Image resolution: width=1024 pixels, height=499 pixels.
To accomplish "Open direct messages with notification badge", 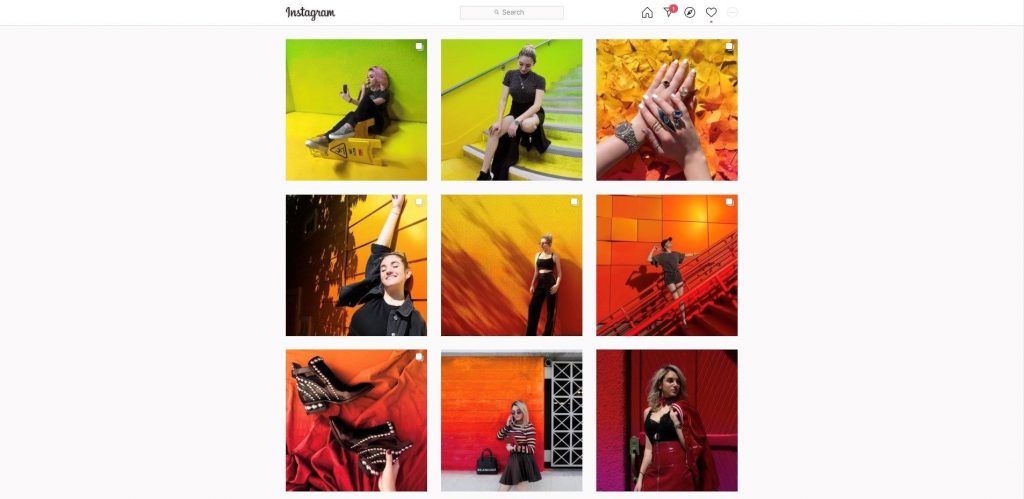I will pyautogui.click(x=668, y=13).
